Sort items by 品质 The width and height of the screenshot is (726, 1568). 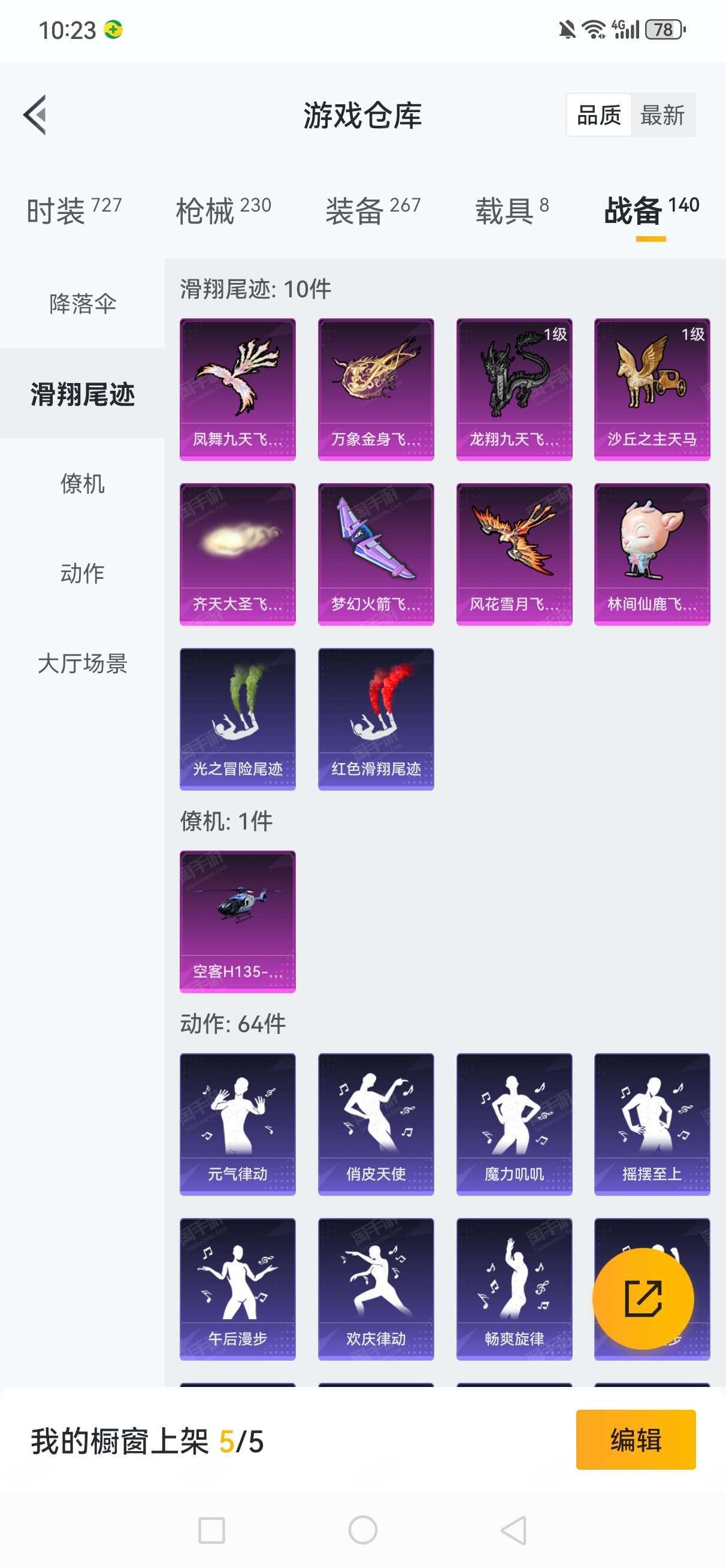pos(599,114)
